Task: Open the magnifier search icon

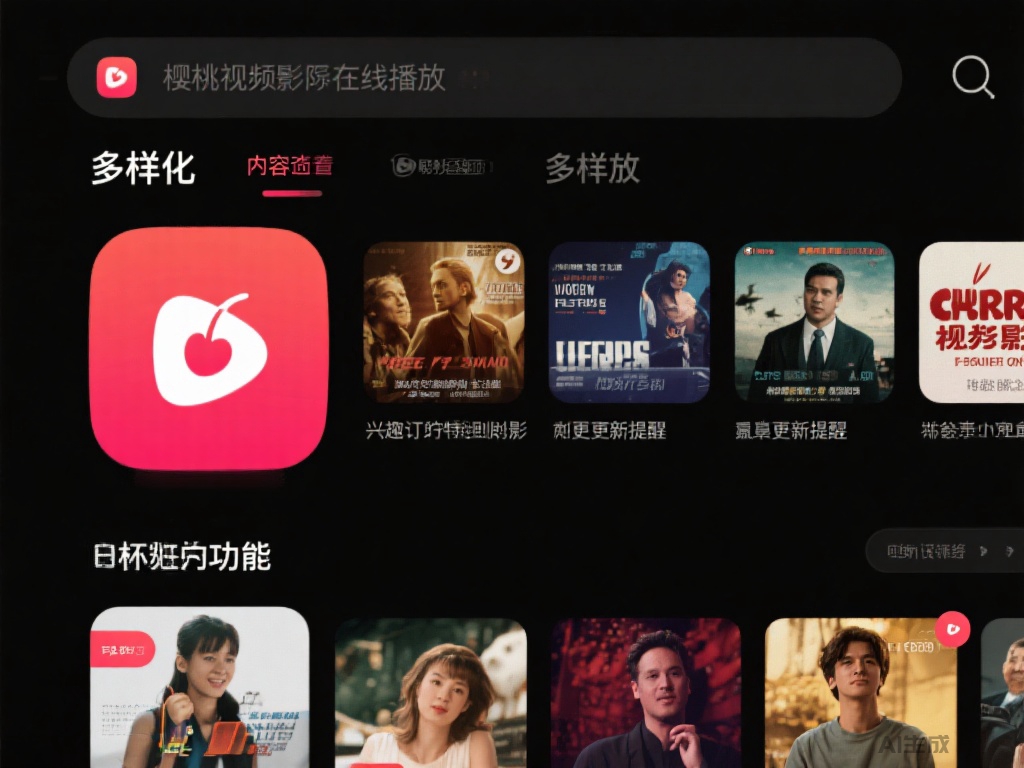Action: pyautogui.click(x=972, y=77)
